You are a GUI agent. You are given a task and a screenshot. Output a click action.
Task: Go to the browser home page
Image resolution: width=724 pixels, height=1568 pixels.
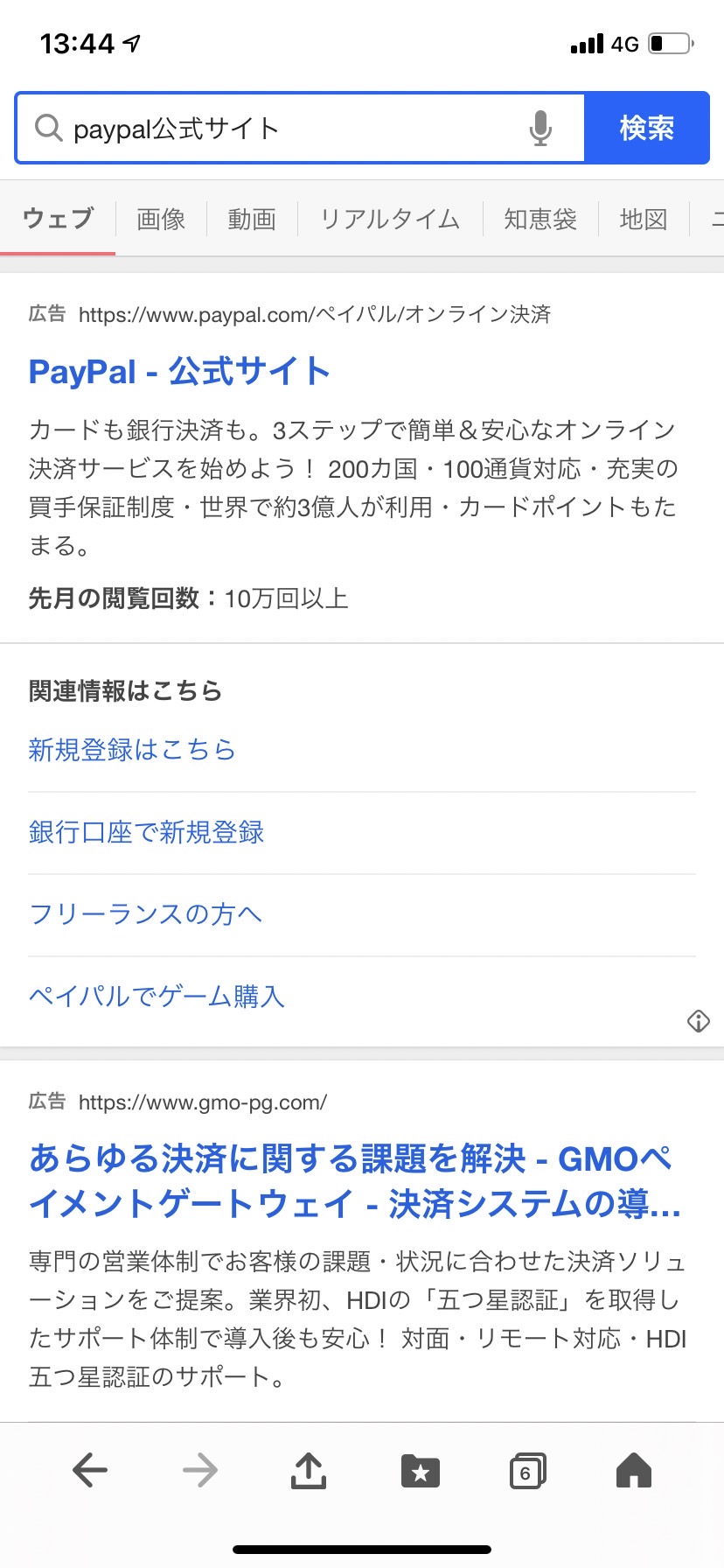tap(634, 1470)
